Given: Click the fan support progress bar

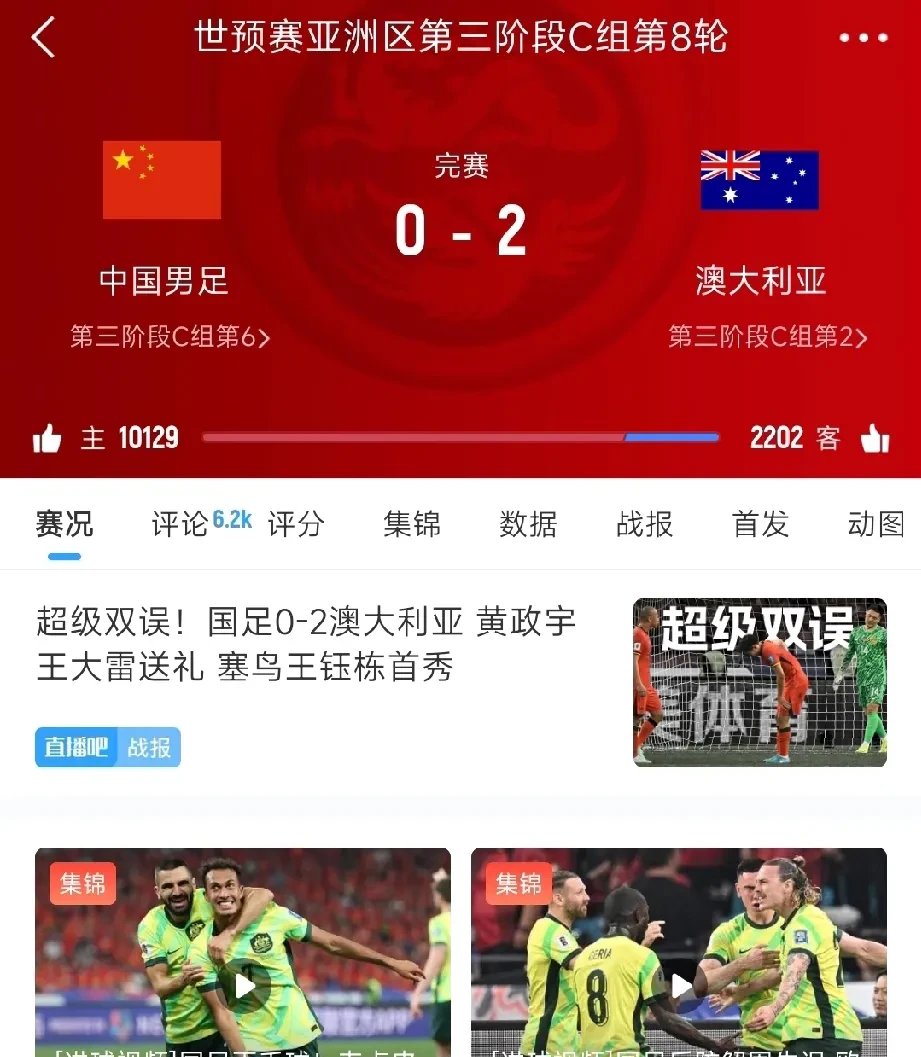Looking at the screenshot, I should tap(460, 437).
